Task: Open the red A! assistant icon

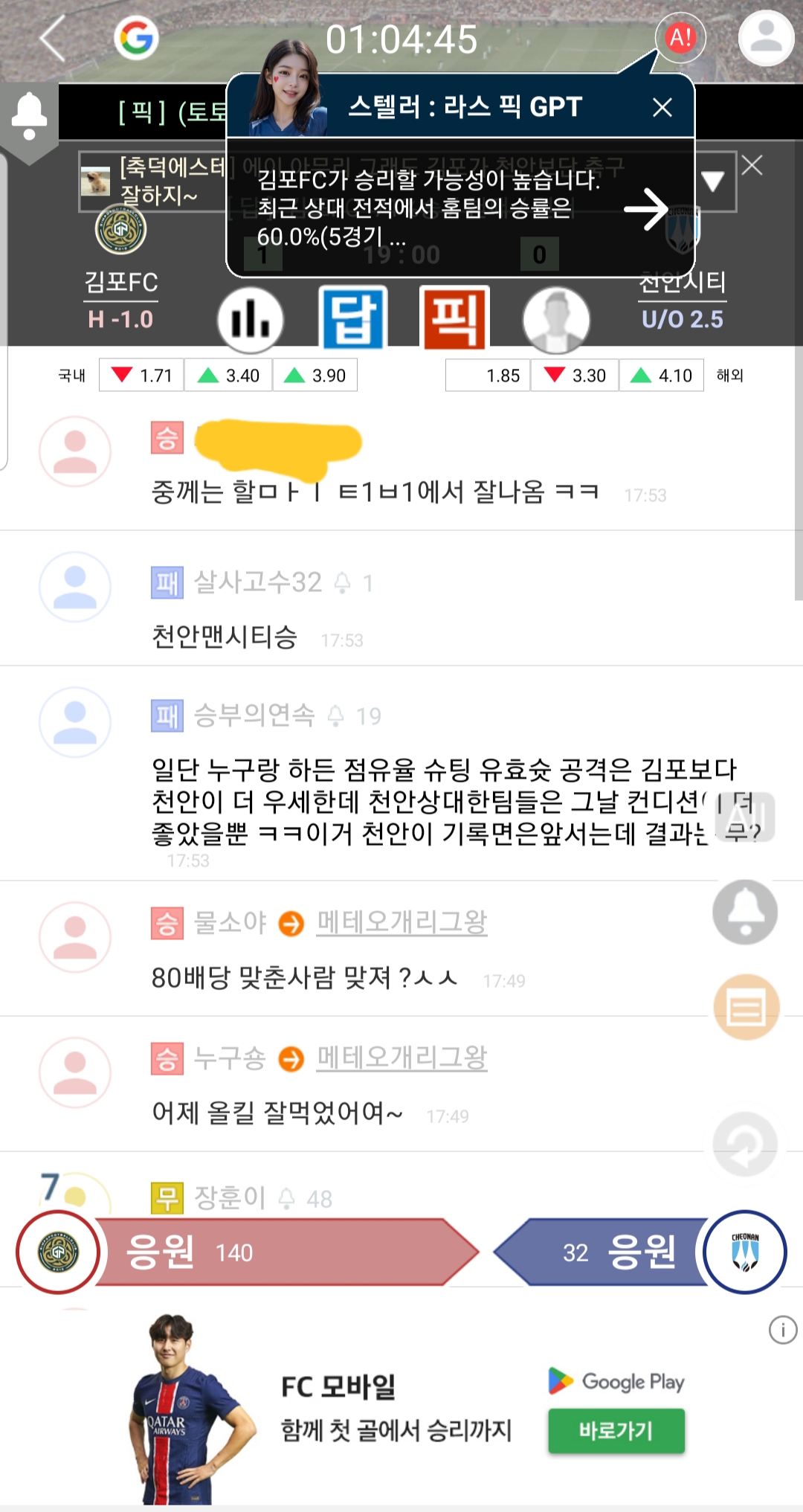Action: tap(680, 37)
